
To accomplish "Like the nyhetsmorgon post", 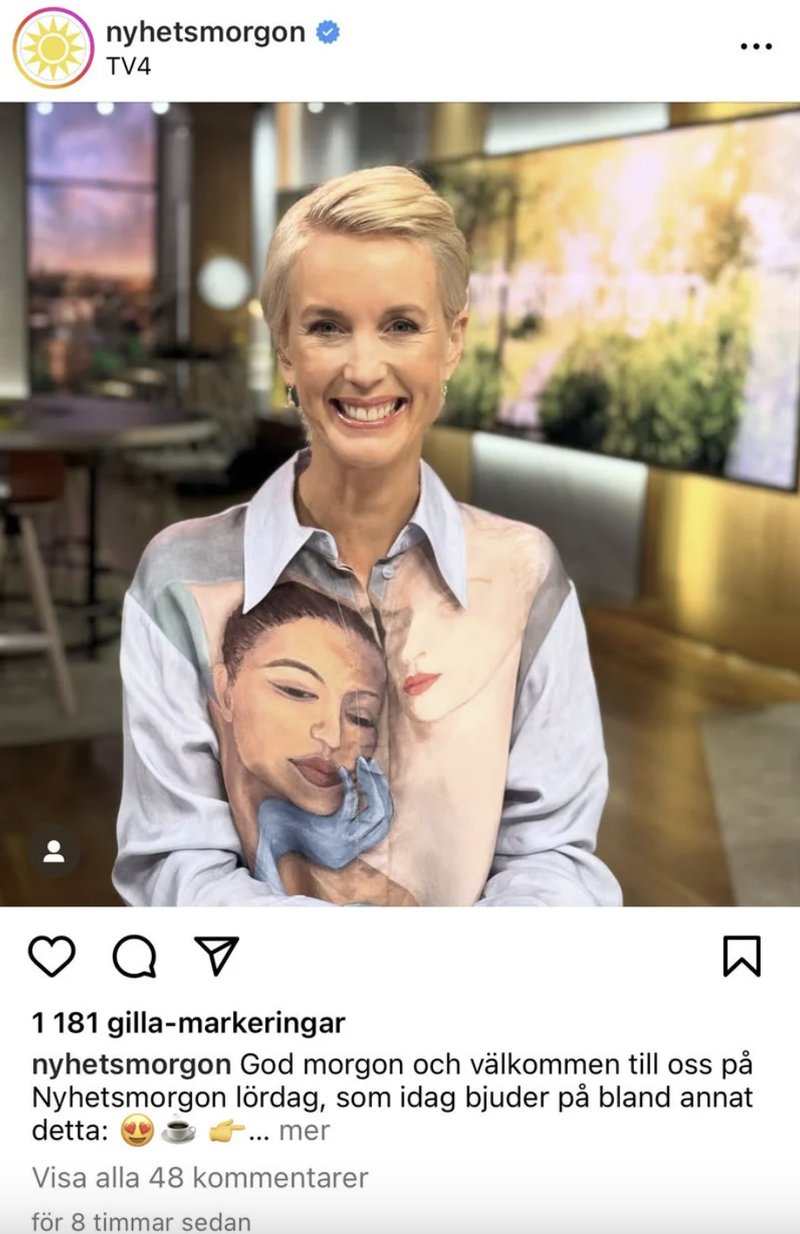I will [52, 957].
